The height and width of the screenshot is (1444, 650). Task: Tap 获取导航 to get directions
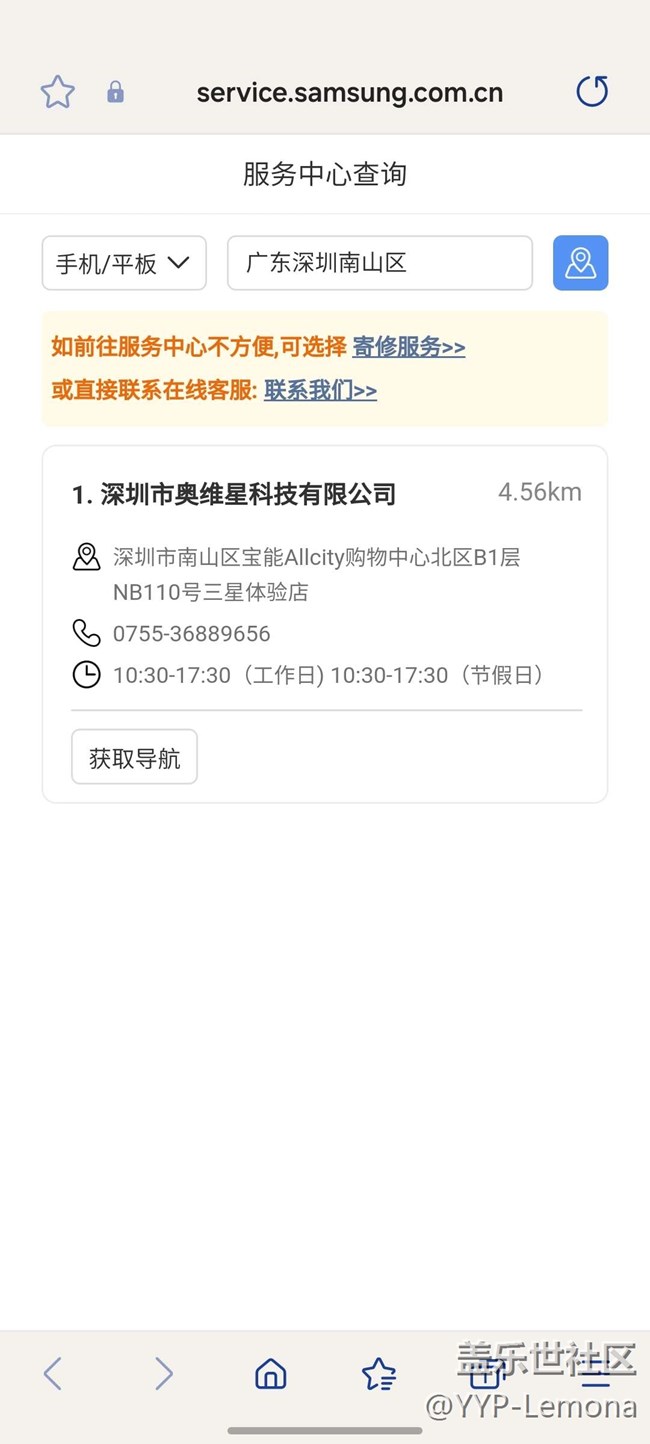tap(134, 757)
